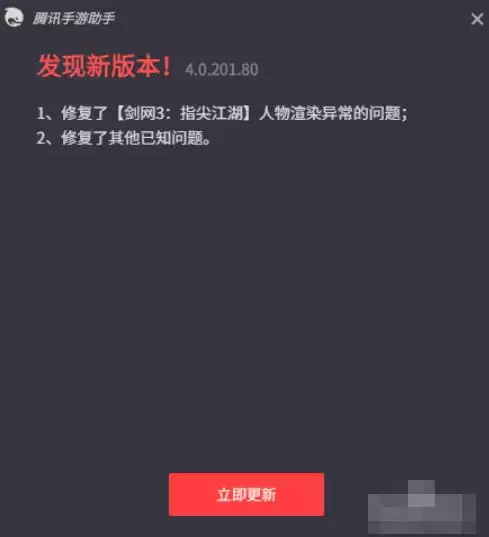489x537 pixels.
Task: Tap the 立即更新 update button
Action: [246, 494]
